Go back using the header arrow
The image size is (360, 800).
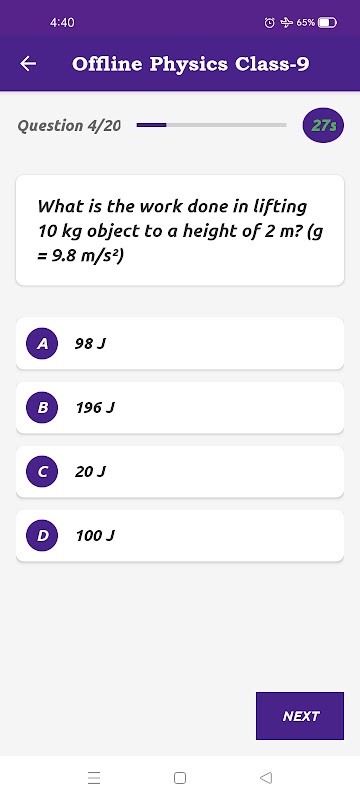[28, 64]
